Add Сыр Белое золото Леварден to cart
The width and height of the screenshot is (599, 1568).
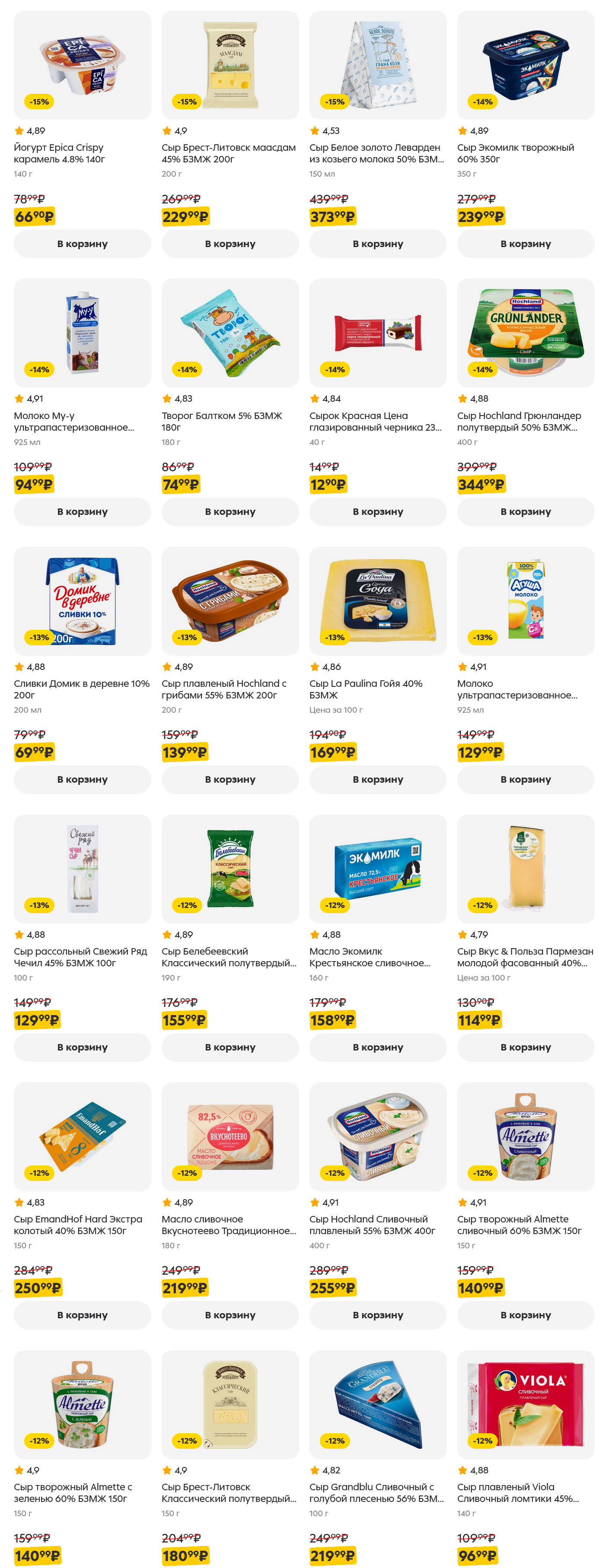coord(377,244)
